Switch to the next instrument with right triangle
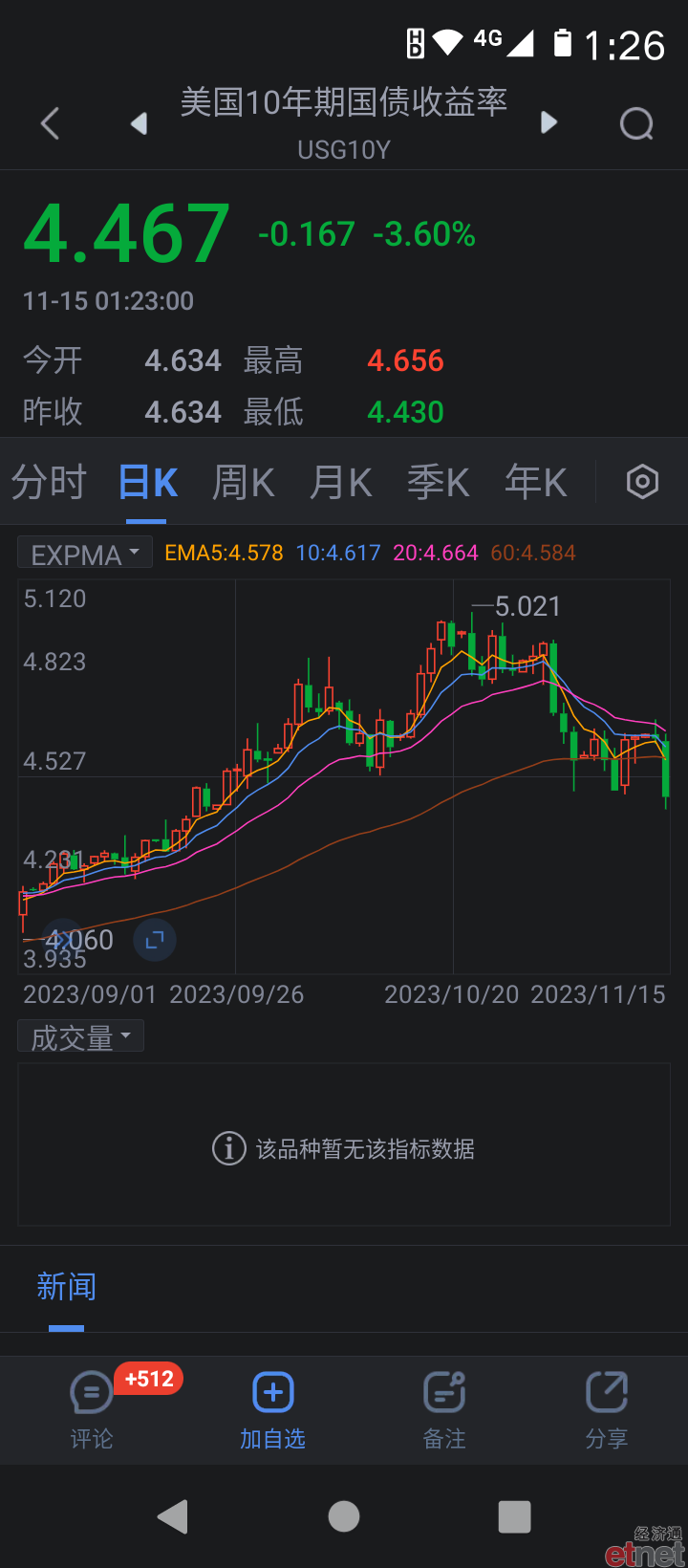688x1568 pixels. (548, 122)
